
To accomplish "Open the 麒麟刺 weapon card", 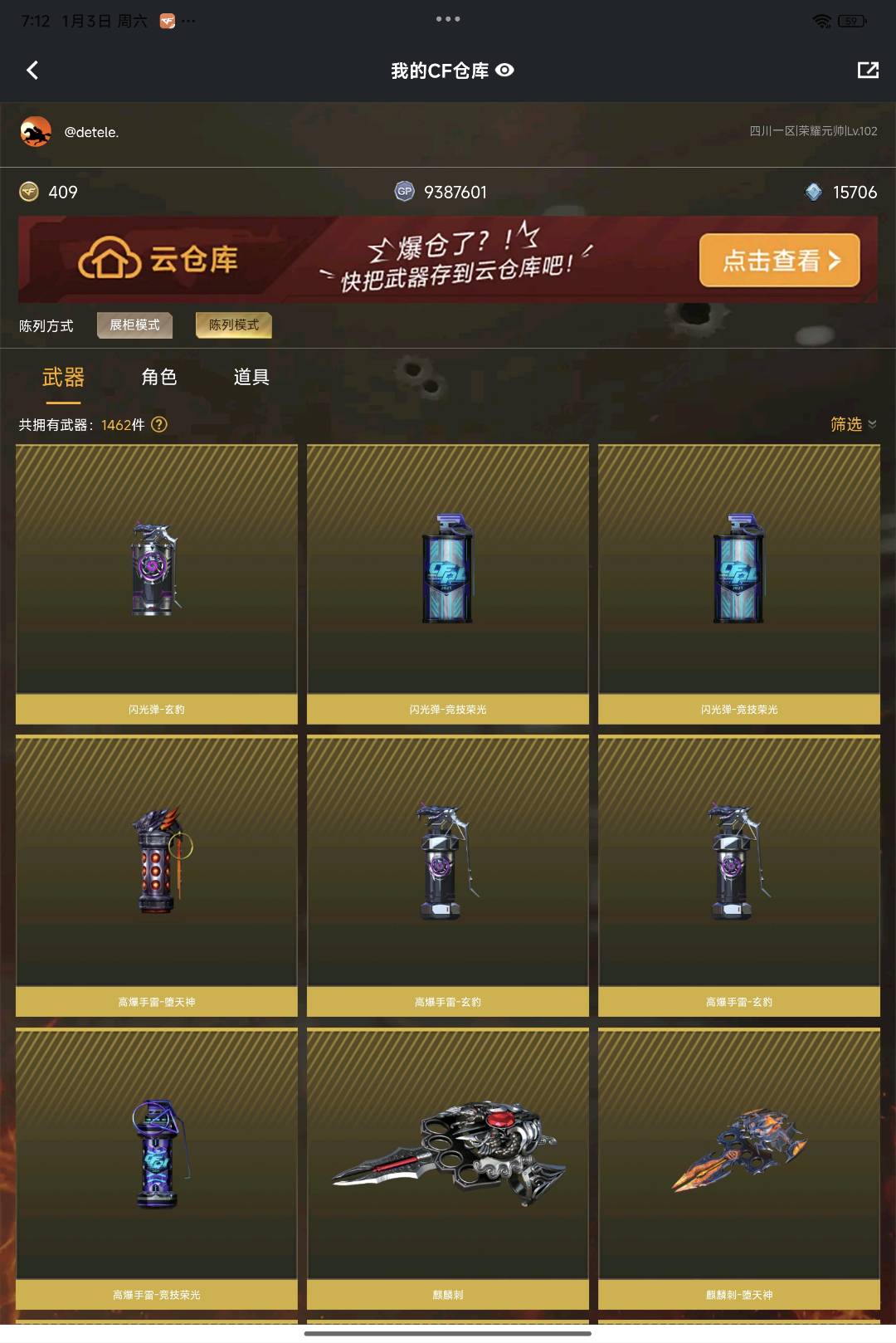I will (448, 1168).
